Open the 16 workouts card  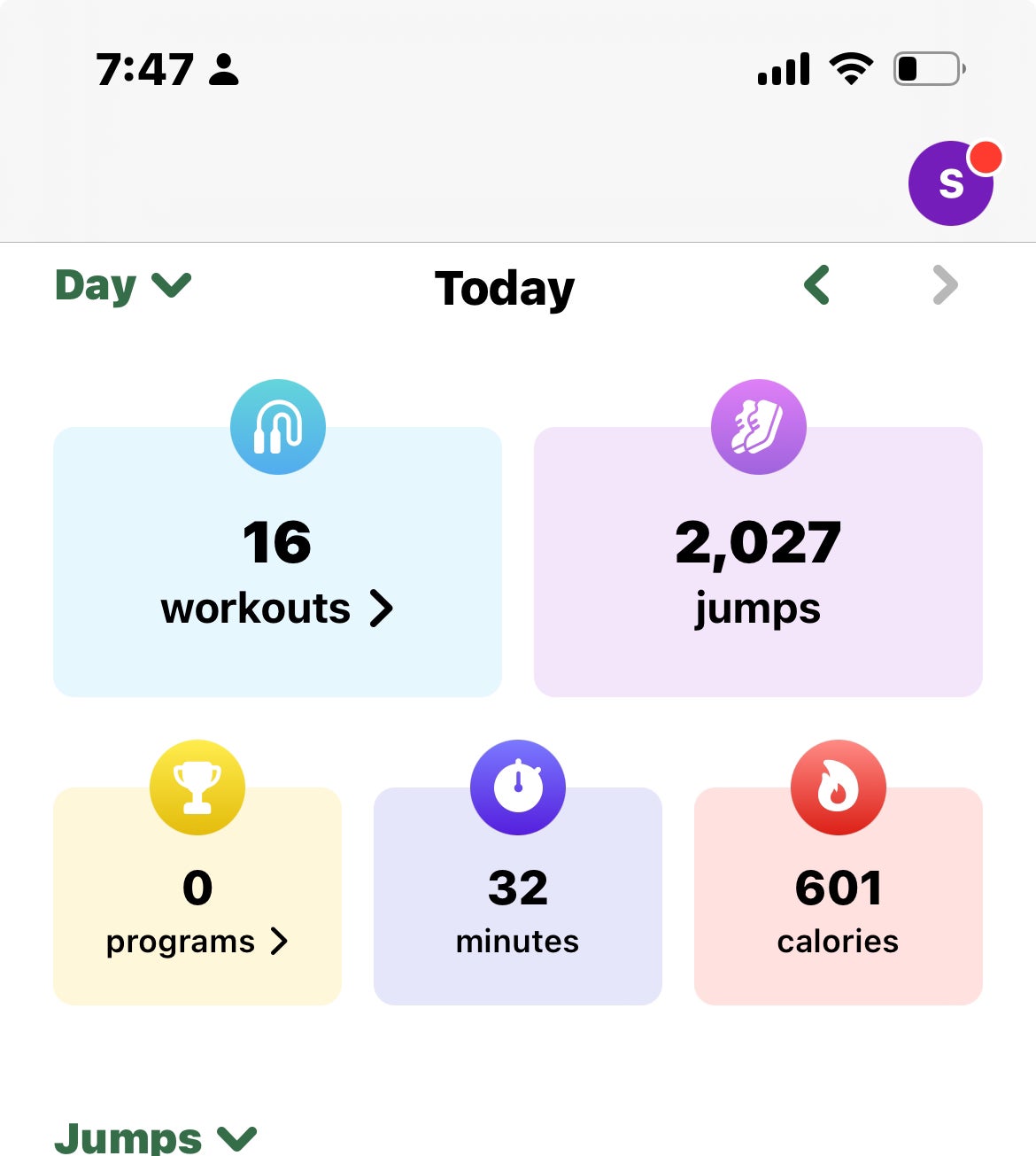(277, 562)
